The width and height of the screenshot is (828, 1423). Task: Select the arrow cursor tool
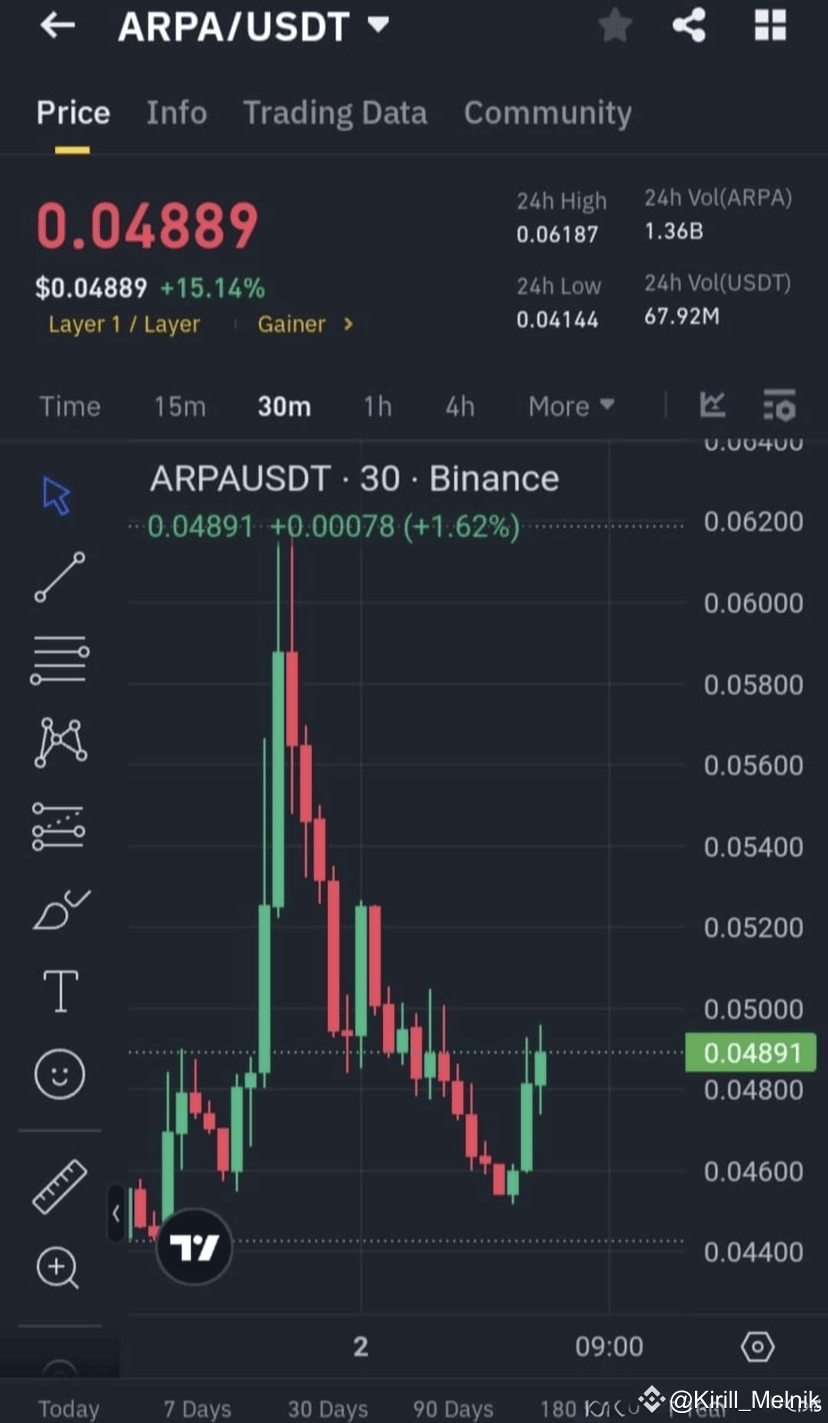click(x=57, y=494)
